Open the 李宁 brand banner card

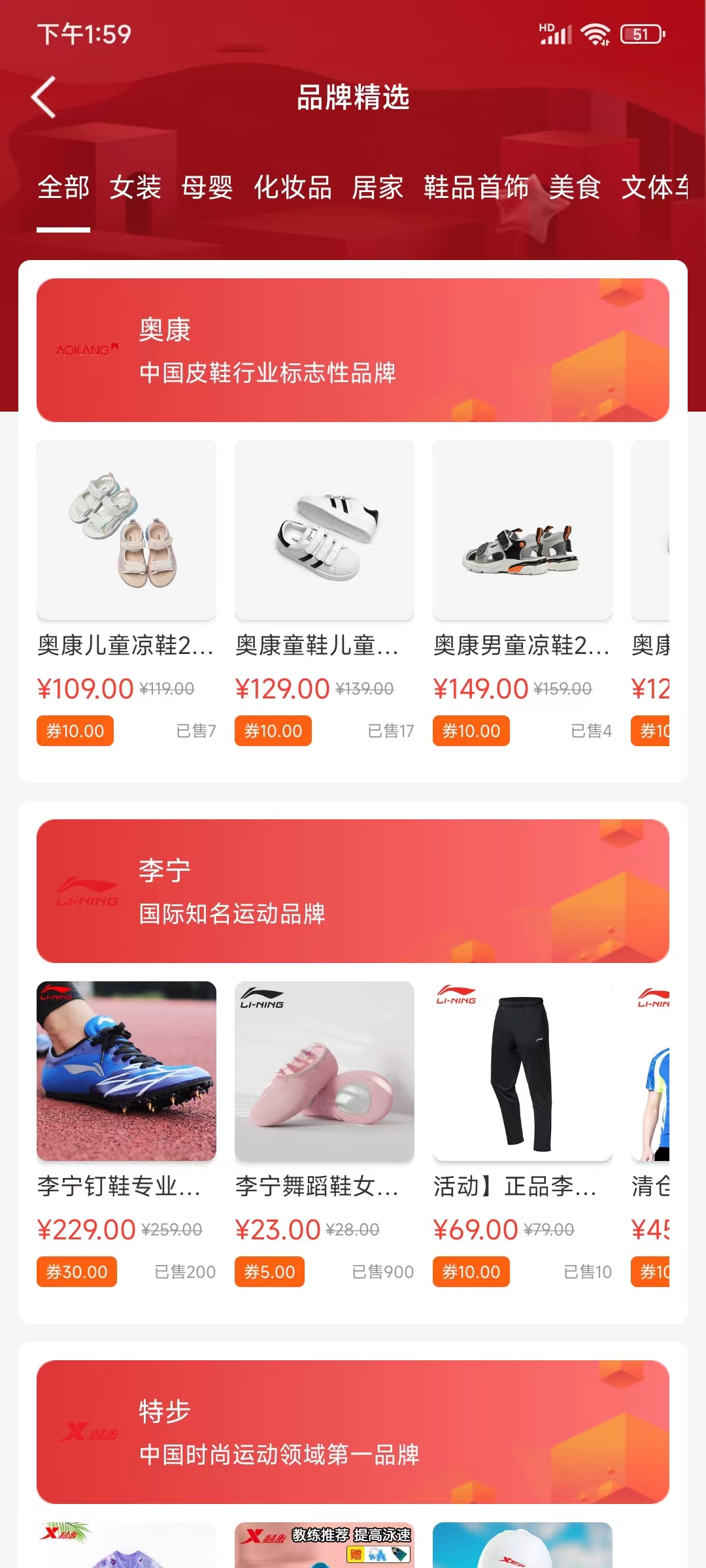353,892
